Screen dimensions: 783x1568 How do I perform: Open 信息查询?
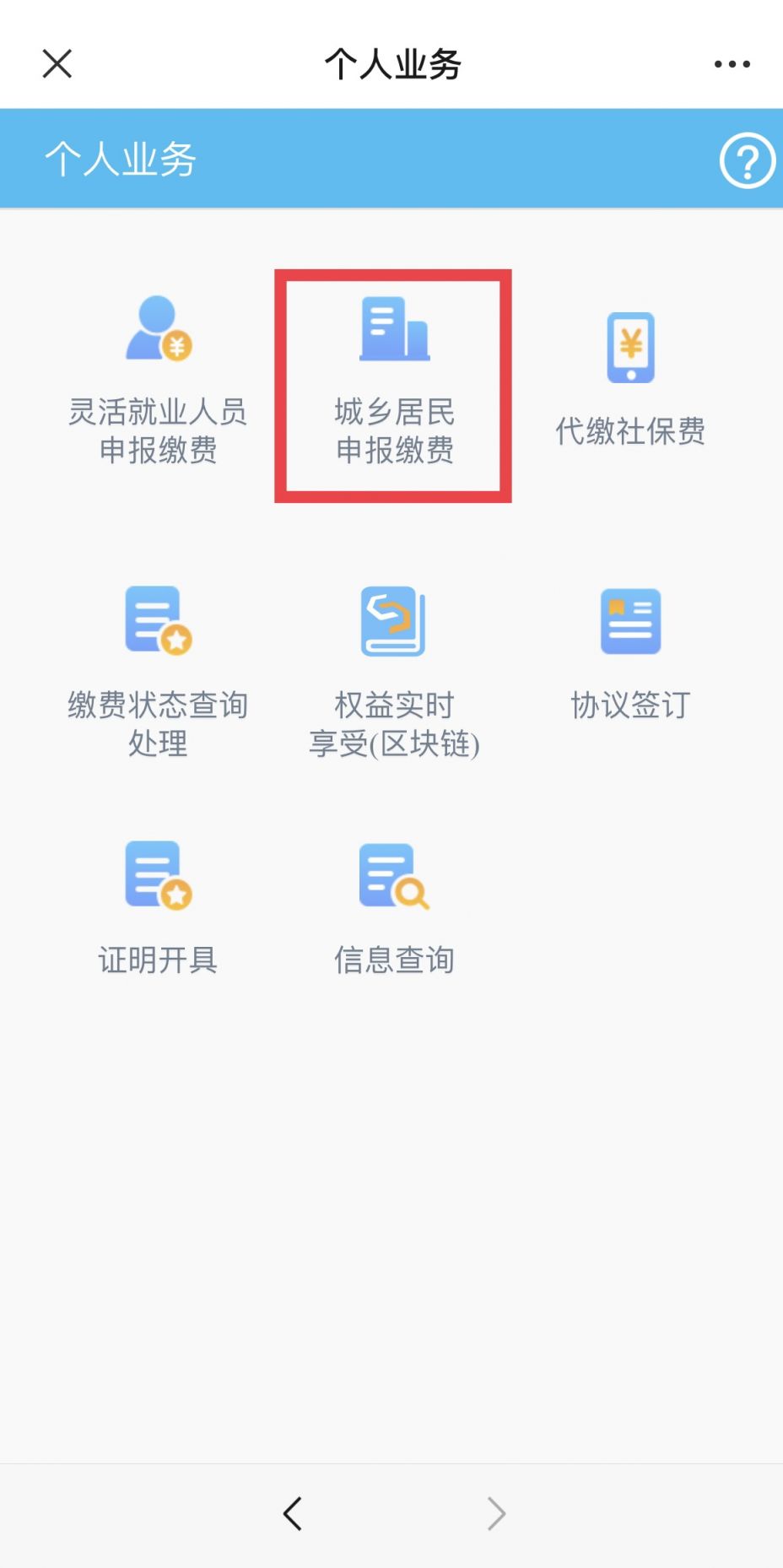coord(394,909)
